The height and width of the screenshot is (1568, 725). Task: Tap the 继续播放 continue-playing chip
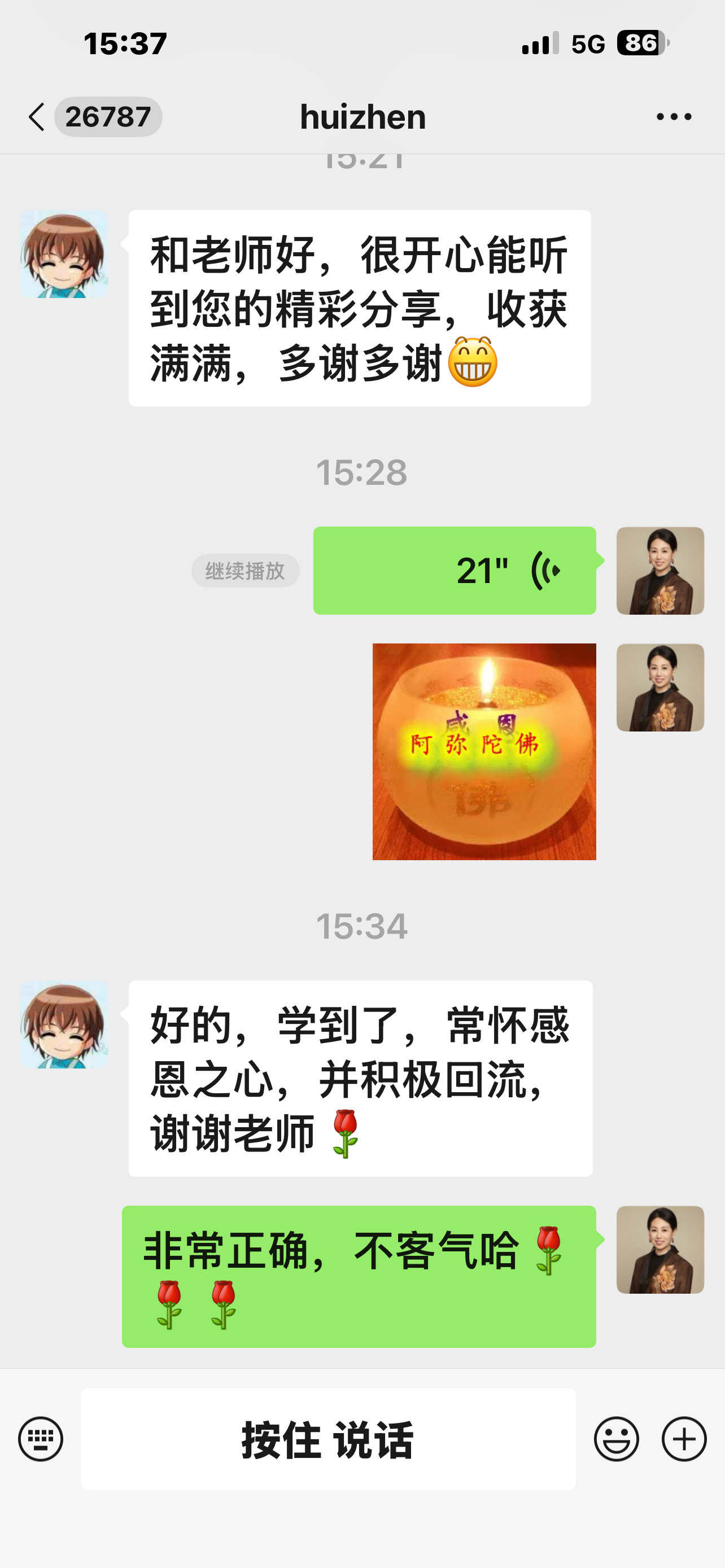click(245, 570)
